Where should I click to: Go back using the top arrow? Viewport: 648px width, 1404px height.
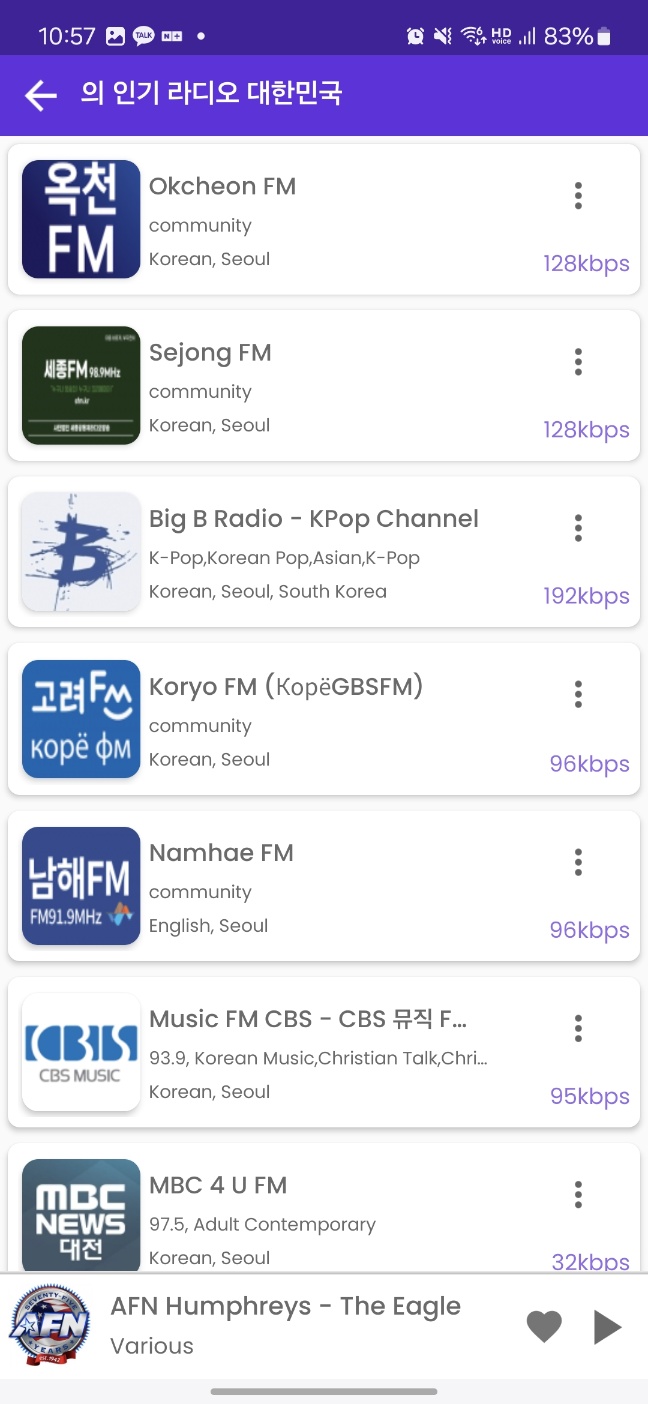[41, 95]
